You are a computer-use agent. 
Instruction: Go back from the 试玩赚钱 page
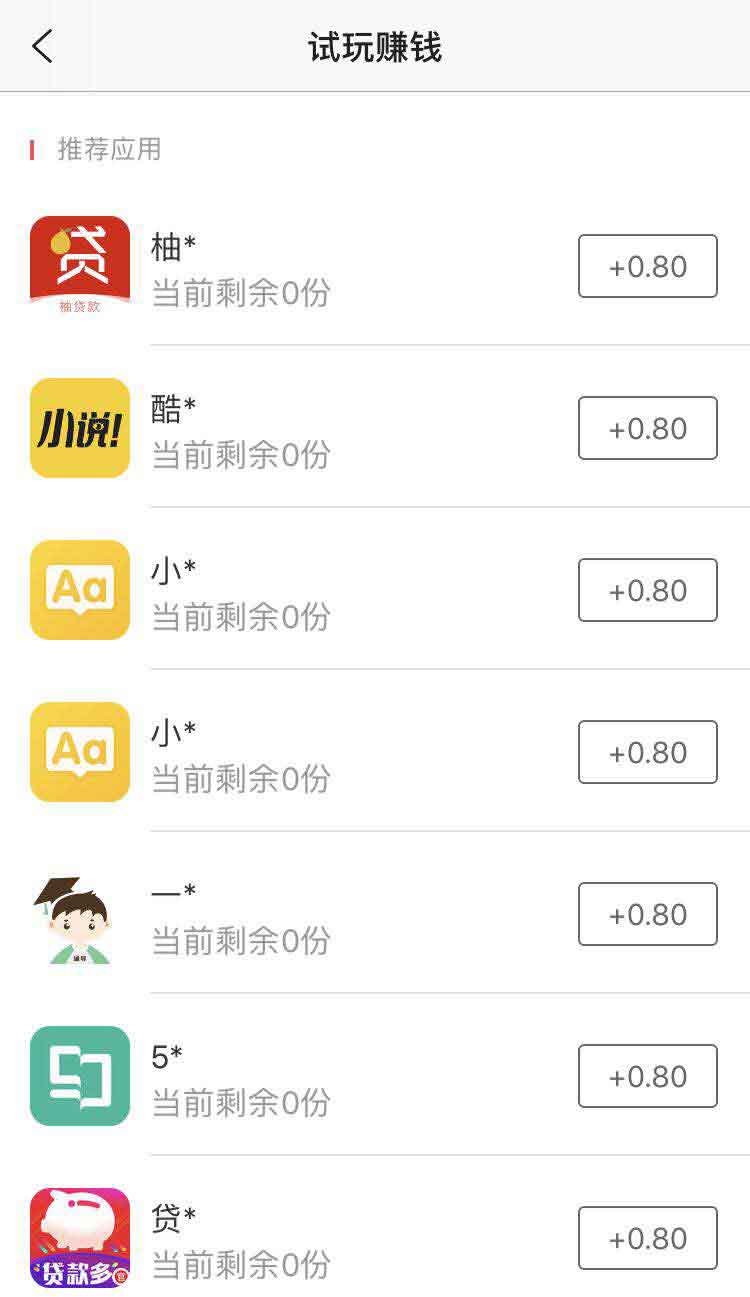[x=42, y=47]
